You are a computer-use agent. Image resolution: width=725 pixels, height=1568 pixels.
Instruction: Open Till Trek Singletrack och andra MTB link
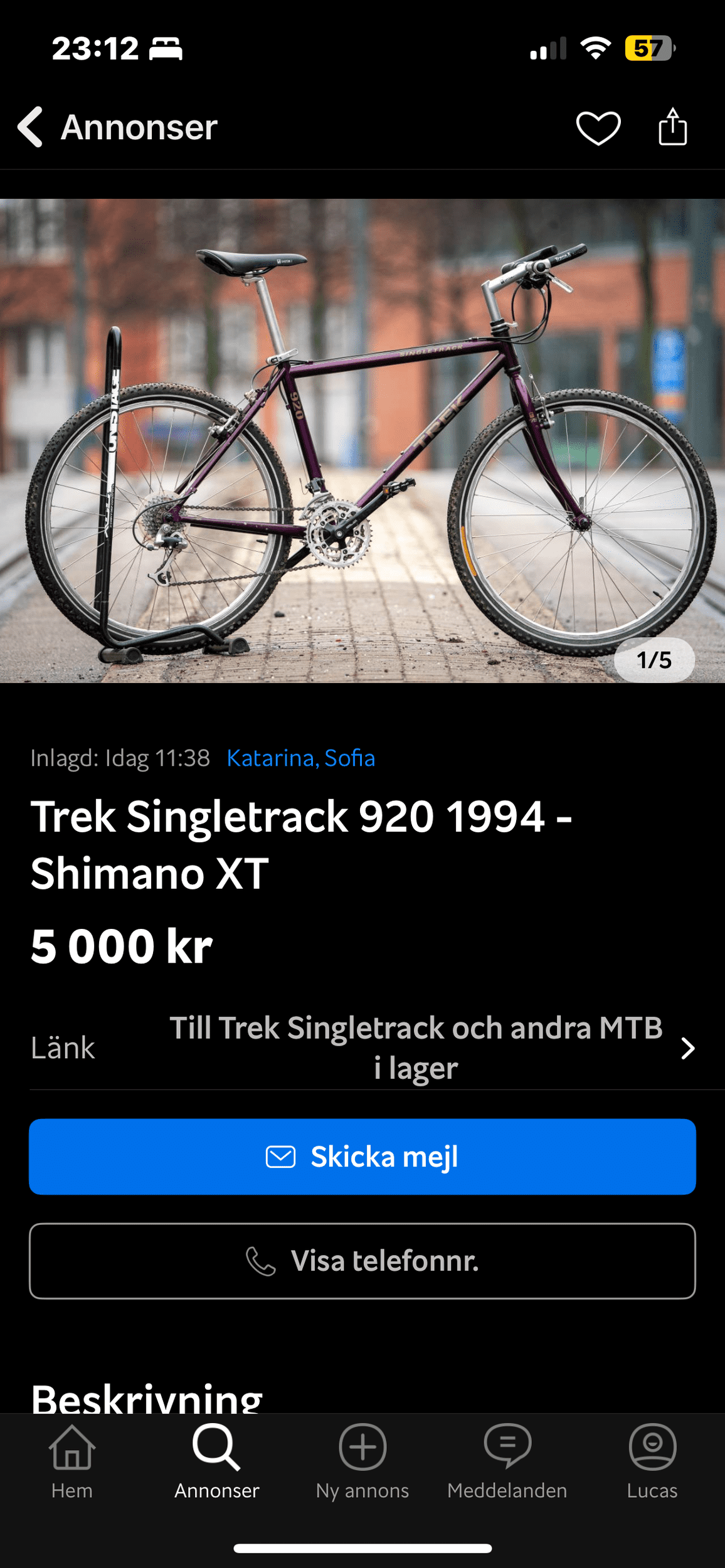[x=418, y=1047]
